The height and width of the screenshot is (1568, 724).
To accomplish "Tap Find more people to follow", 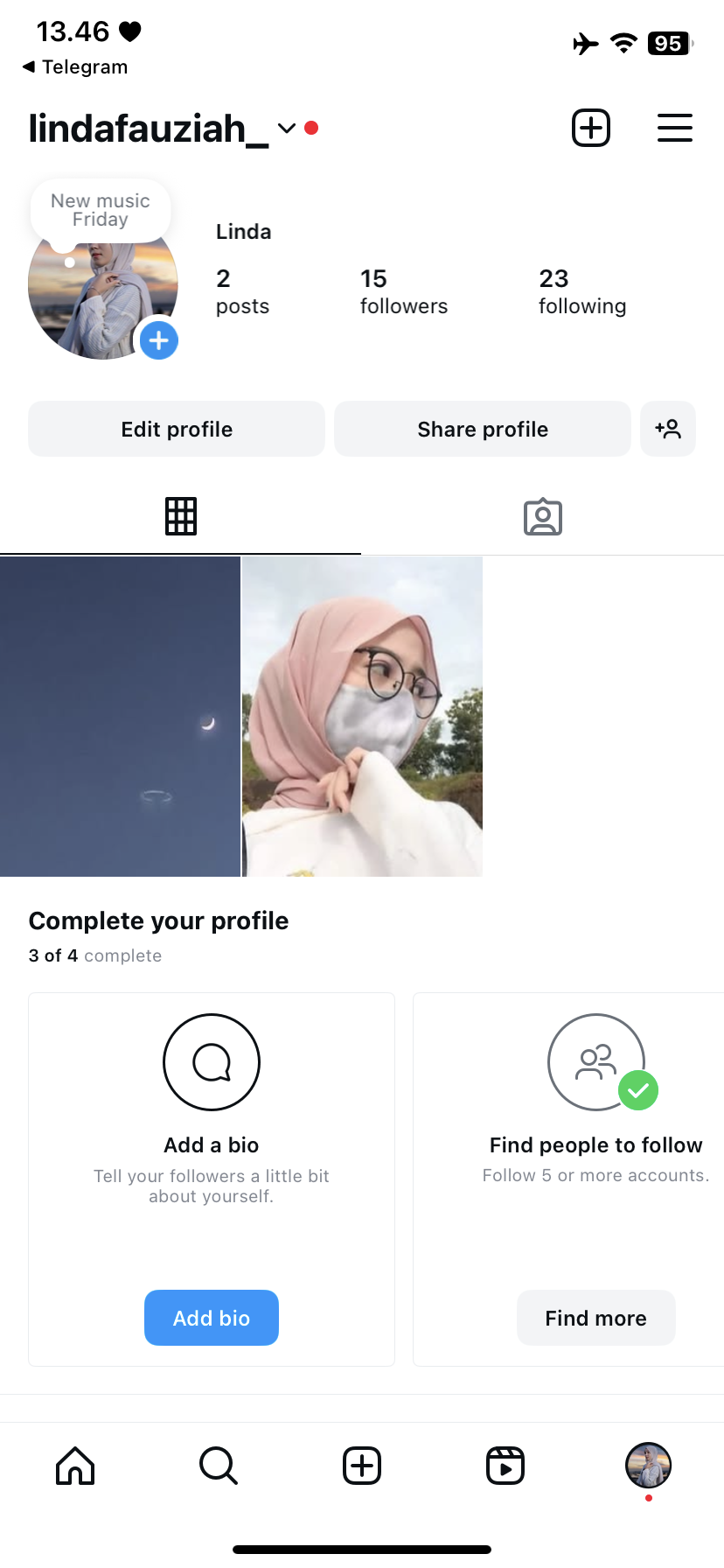I will click(x=595, y=1318).
